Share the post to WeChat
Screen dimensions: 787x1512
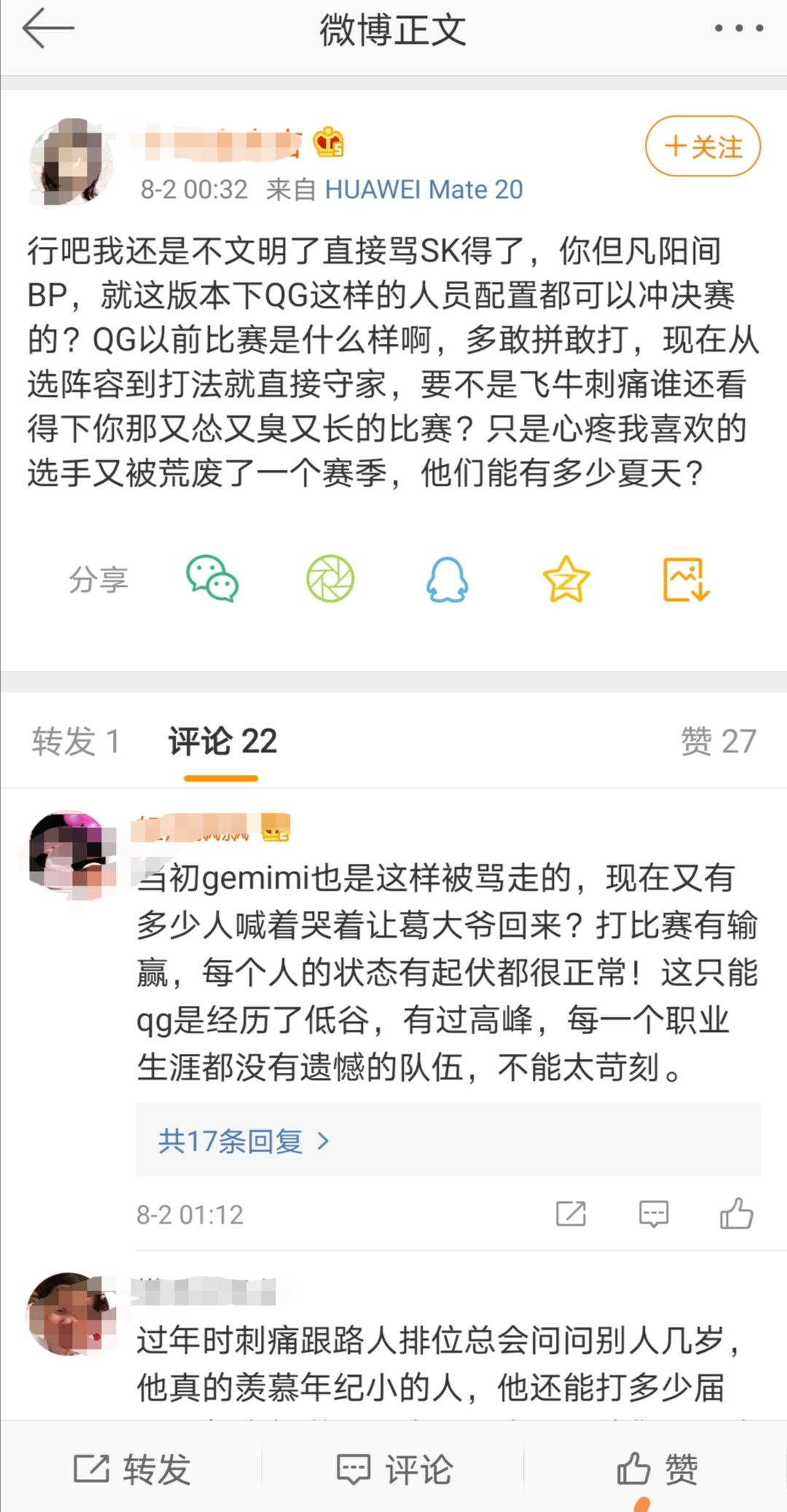(212, 580)
